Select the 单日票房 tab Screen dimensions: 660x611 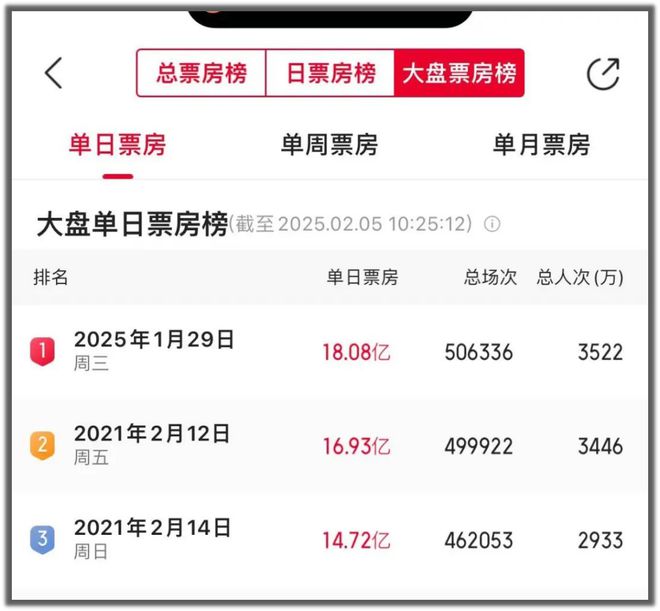(117, 145)
